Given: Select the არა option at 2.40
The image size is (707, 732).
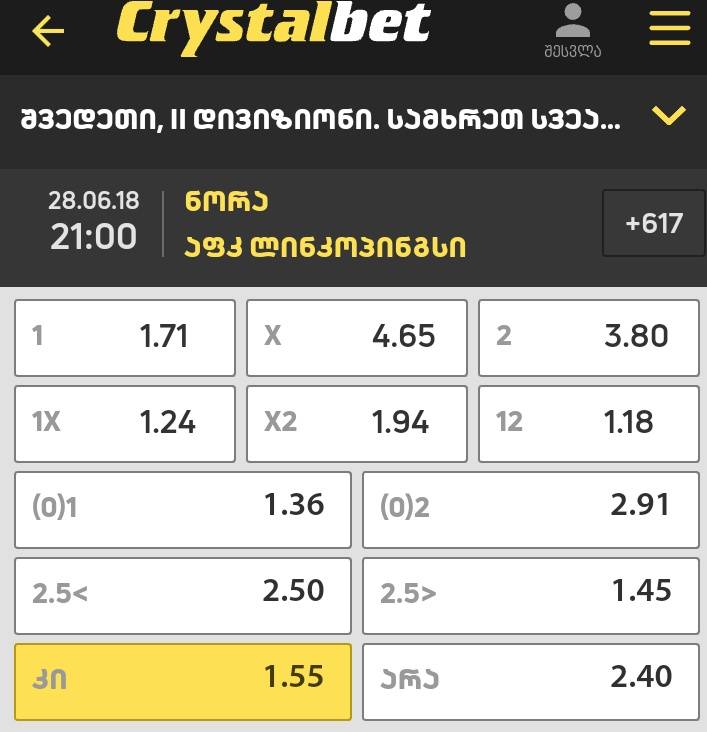Looking at the screenshot, I should [x=530, y=680].
